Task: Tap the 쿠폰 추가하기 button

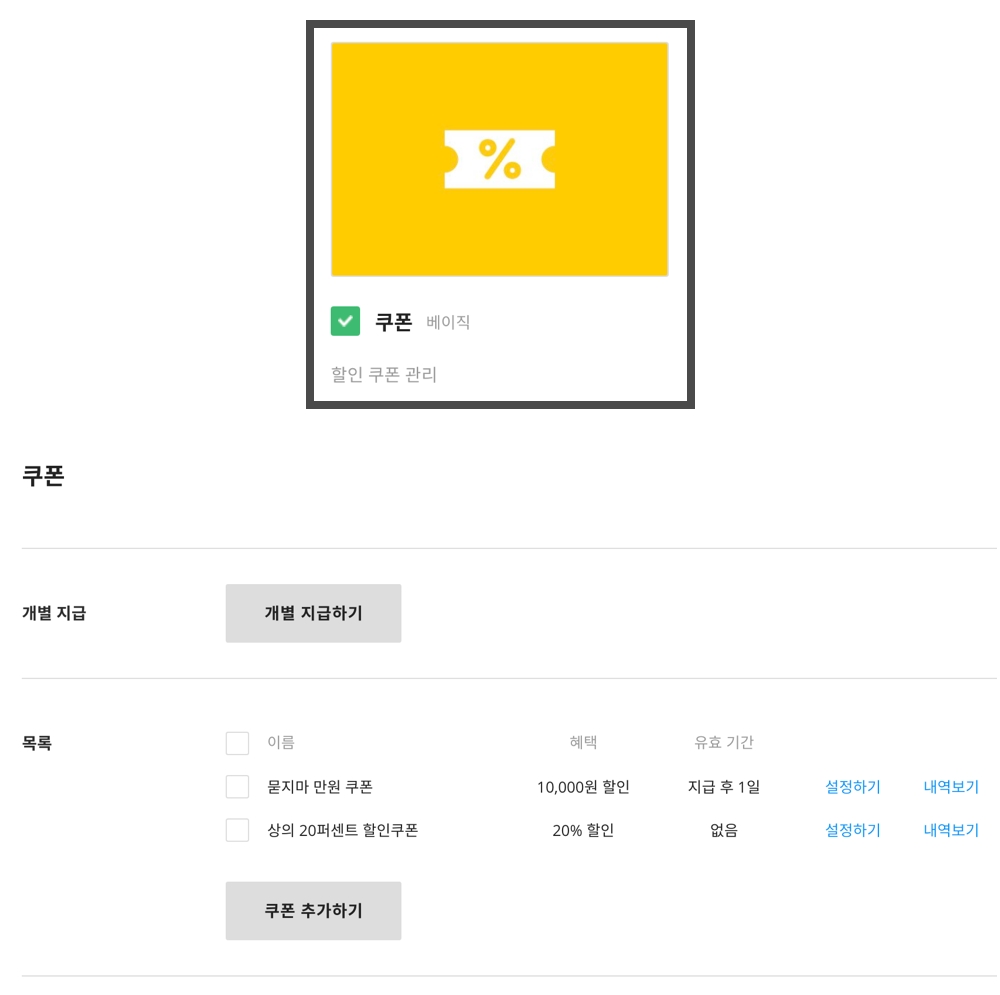Action: click(313, 910)
